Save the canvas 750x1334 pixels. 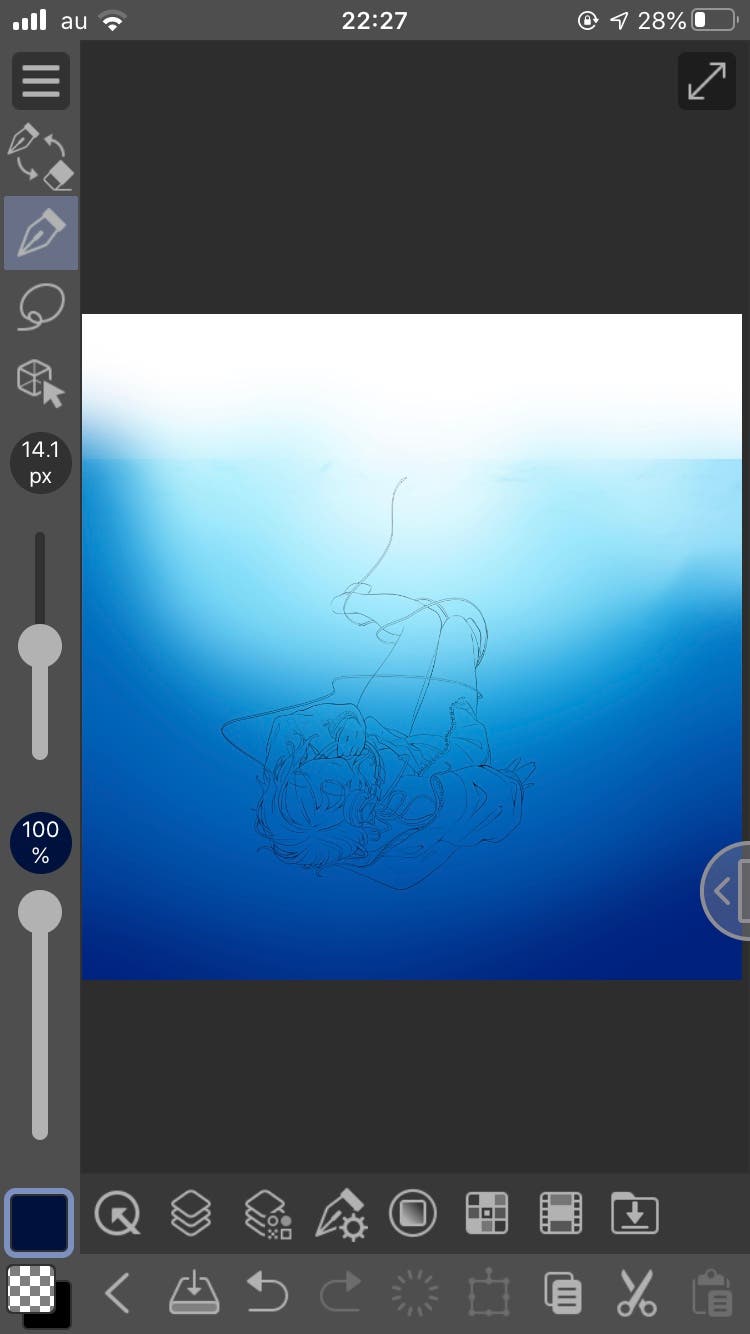(x=192, y=1294)
